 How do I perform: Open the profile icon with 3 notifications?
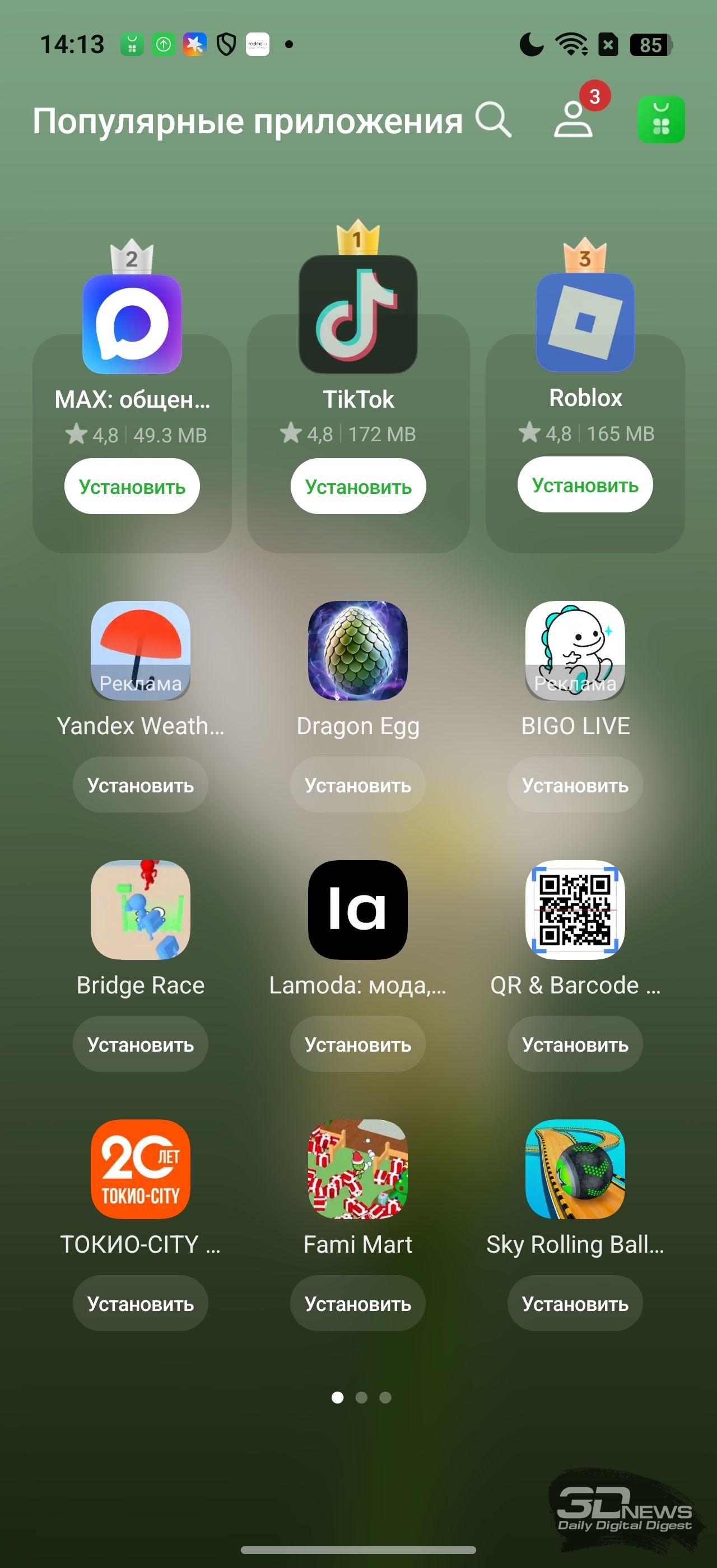574,119
